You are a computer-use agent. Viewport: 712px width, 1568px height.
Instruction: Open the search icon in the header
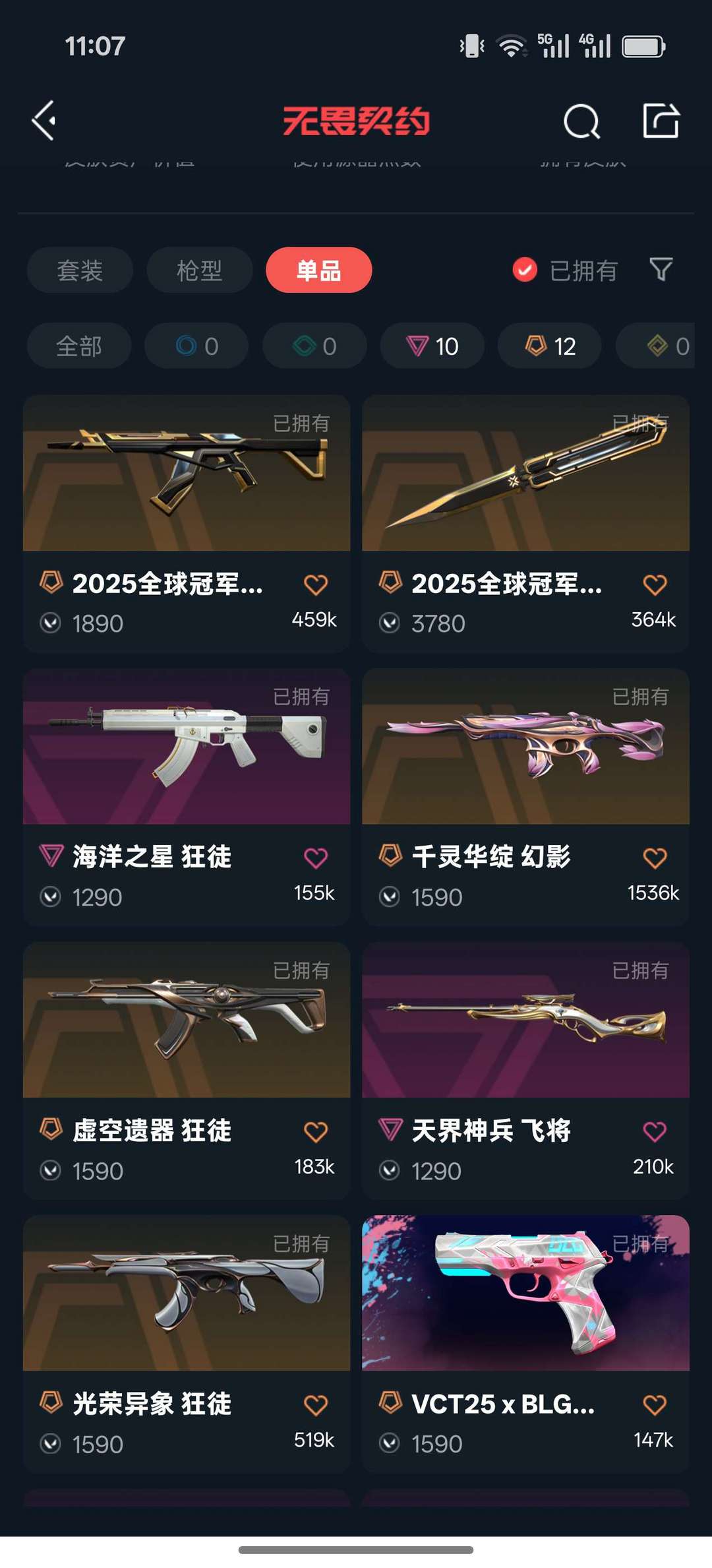[581, 121]
